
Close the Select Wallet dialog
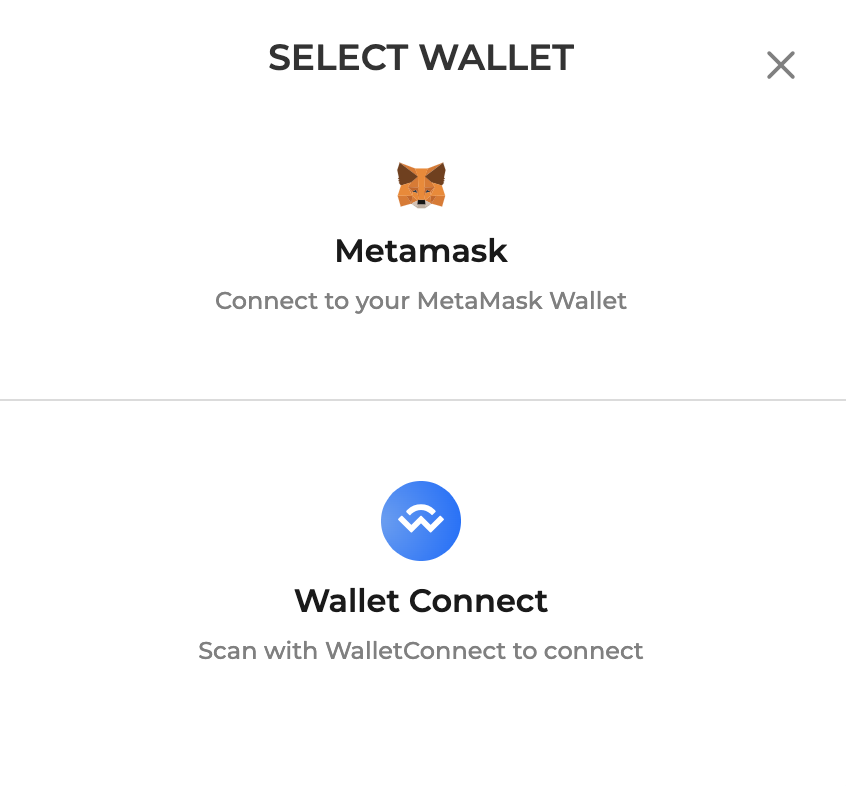pyautogui.click(x=780, y=66)
